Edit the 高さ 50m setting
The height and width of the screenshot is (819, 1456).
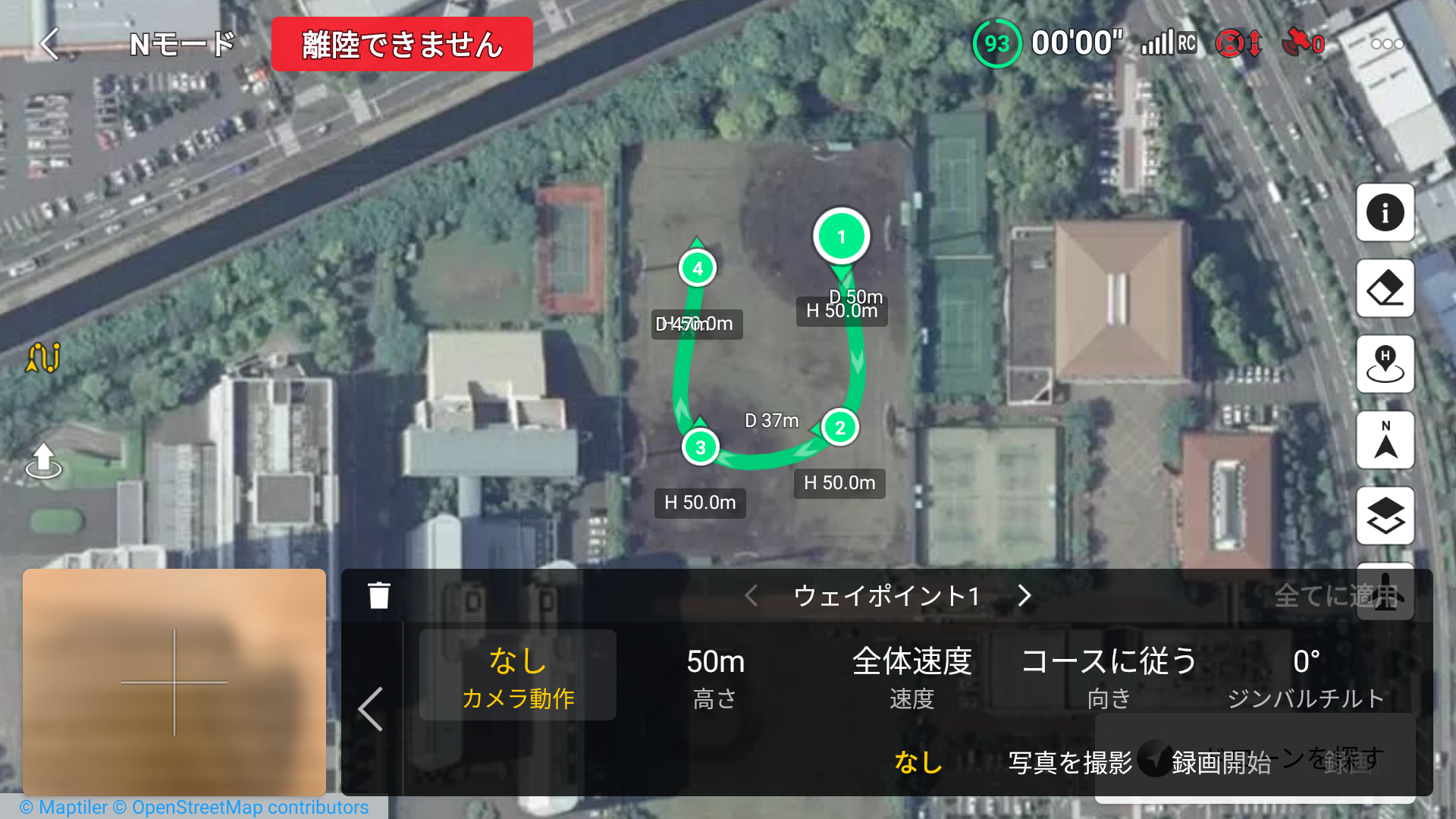pyautogui.click(x=715, y=676)
